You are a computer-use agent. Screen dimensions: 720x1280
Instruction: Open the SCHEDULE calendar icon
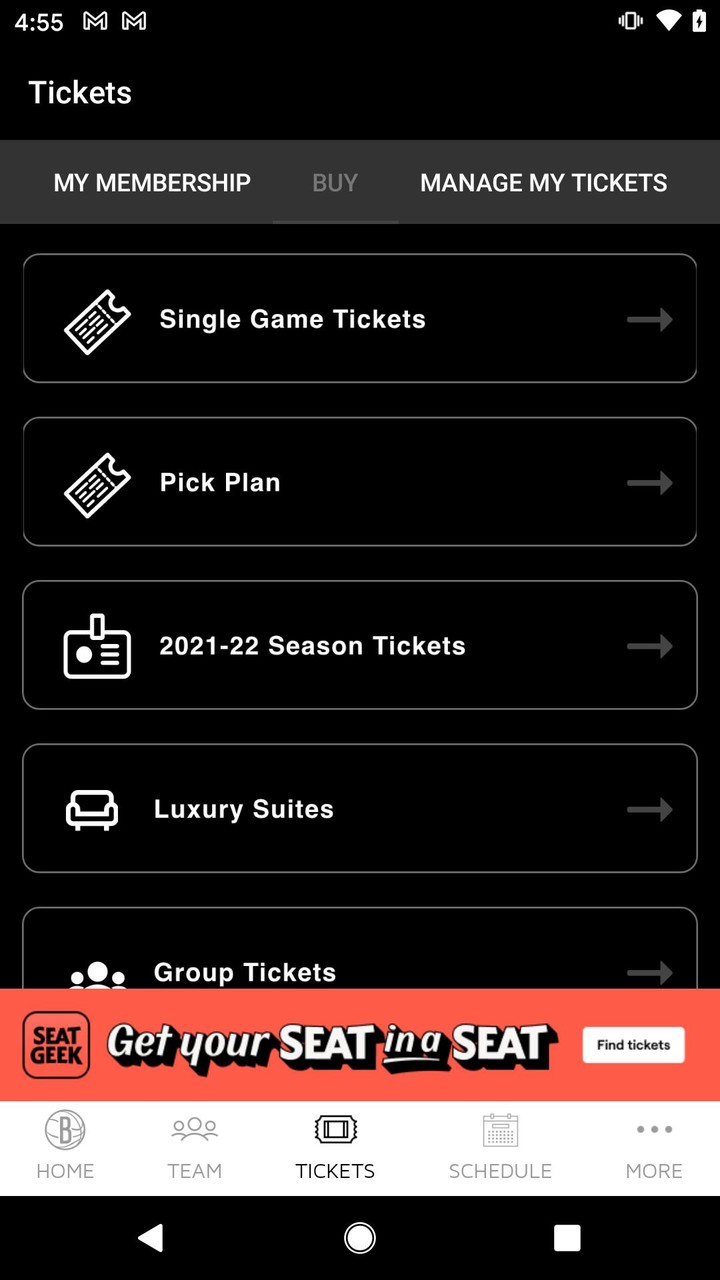point(500,1129)
